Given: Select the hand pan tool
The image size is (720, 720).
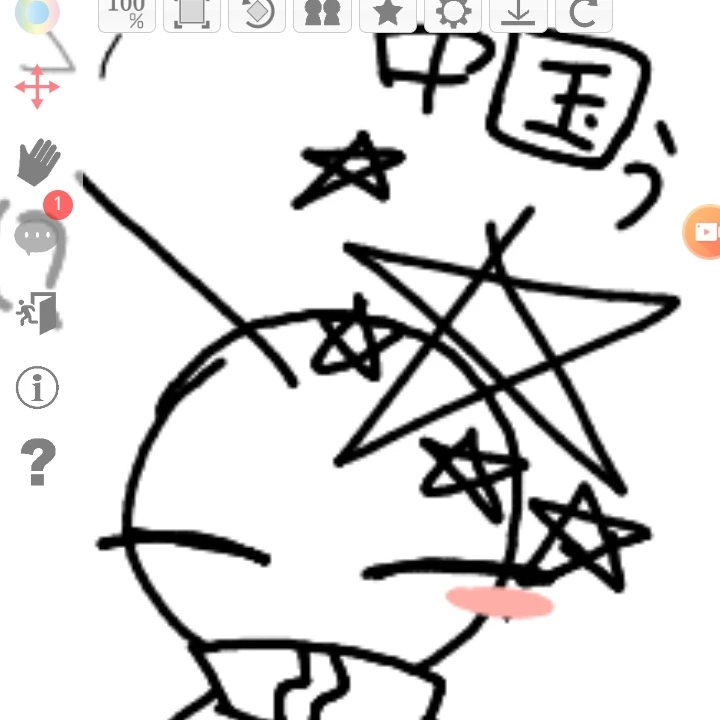Looking at the screenshot, I should coord(38,162).
